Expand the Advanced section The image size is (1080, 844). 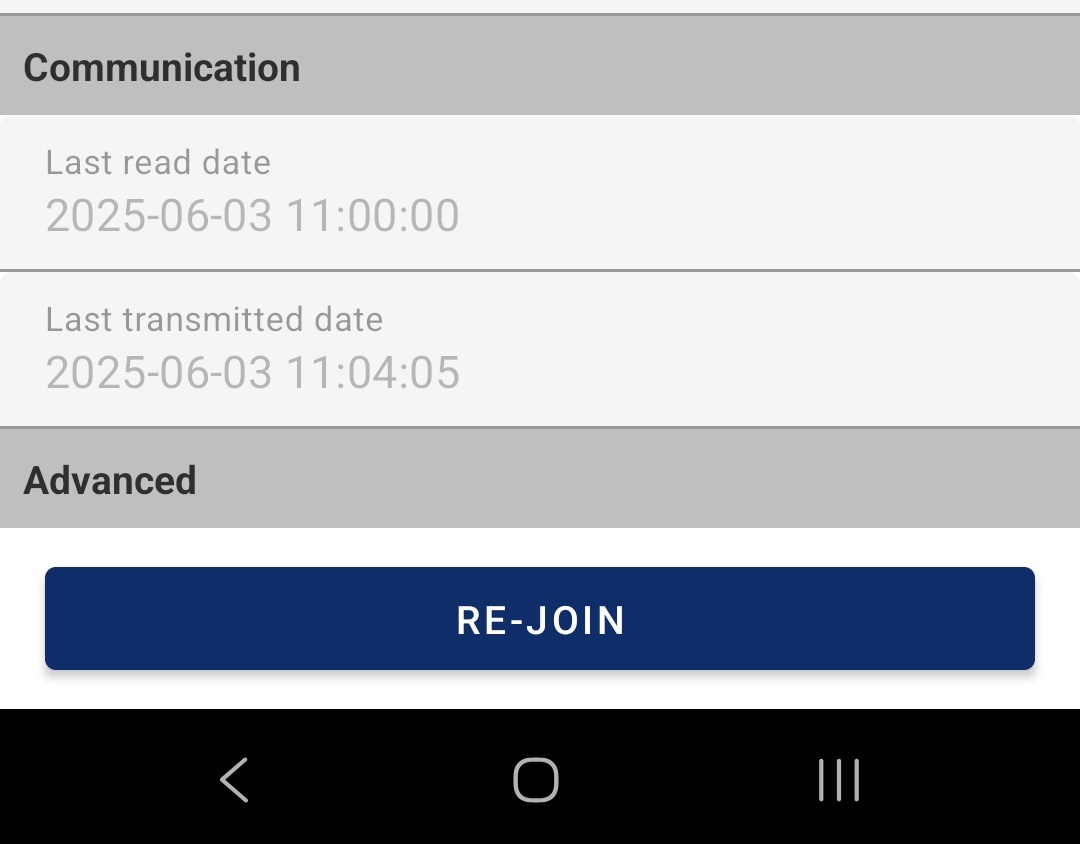coord(540,480)
